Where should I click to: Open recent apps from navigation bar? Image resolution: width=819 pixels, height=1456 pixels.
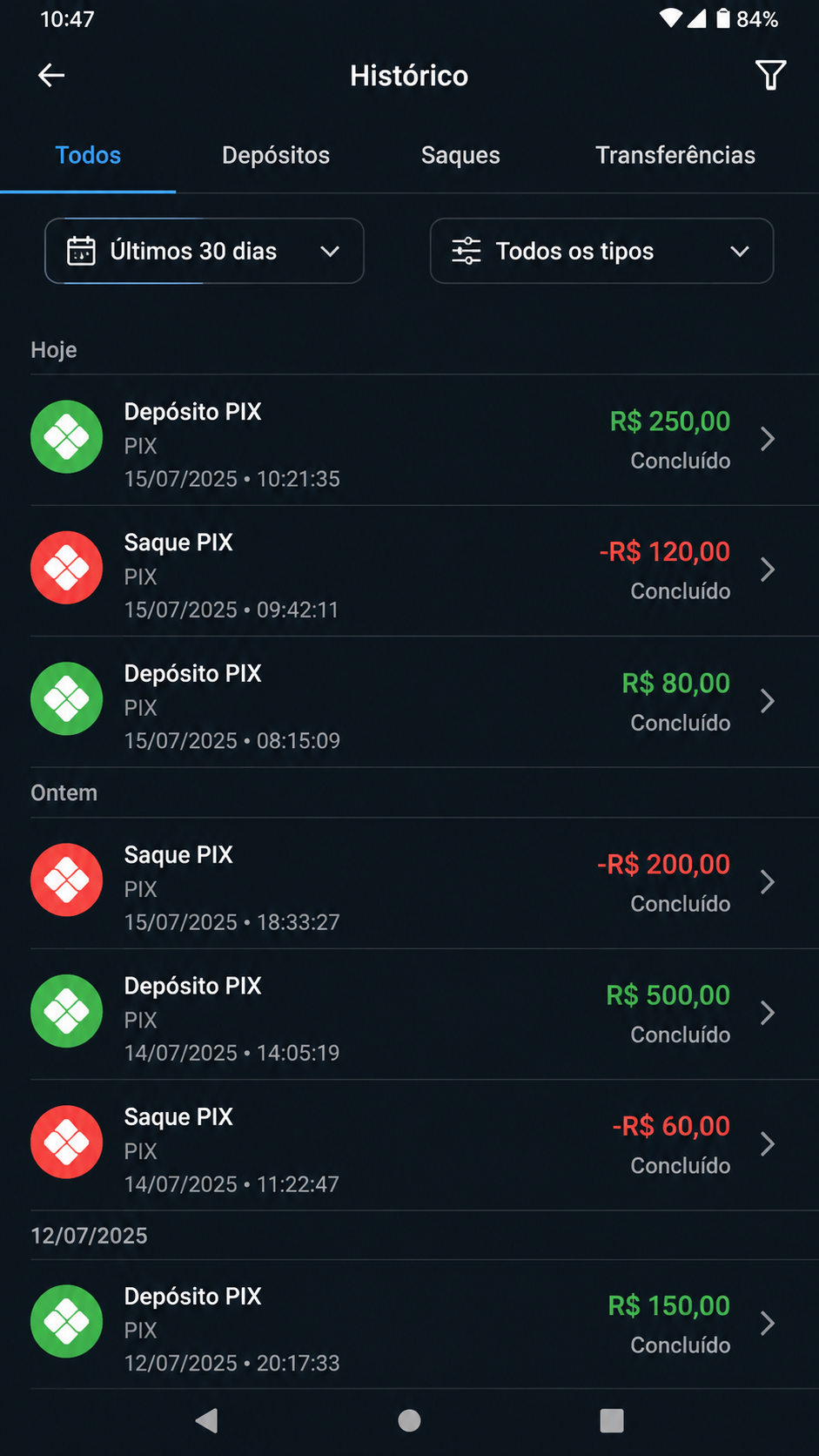612,1420
